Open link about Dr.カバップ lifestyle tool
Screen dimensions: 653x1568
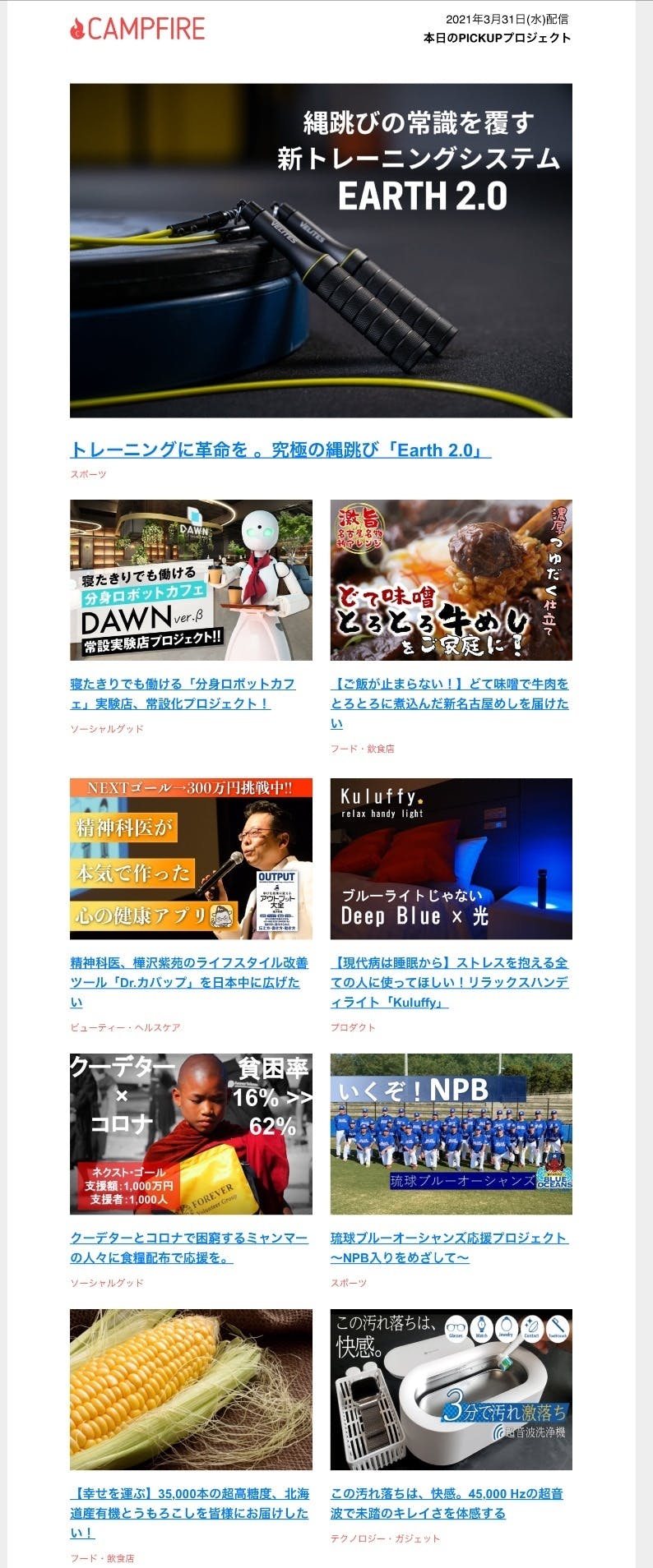pyautogui.click(x=189, y=982)
